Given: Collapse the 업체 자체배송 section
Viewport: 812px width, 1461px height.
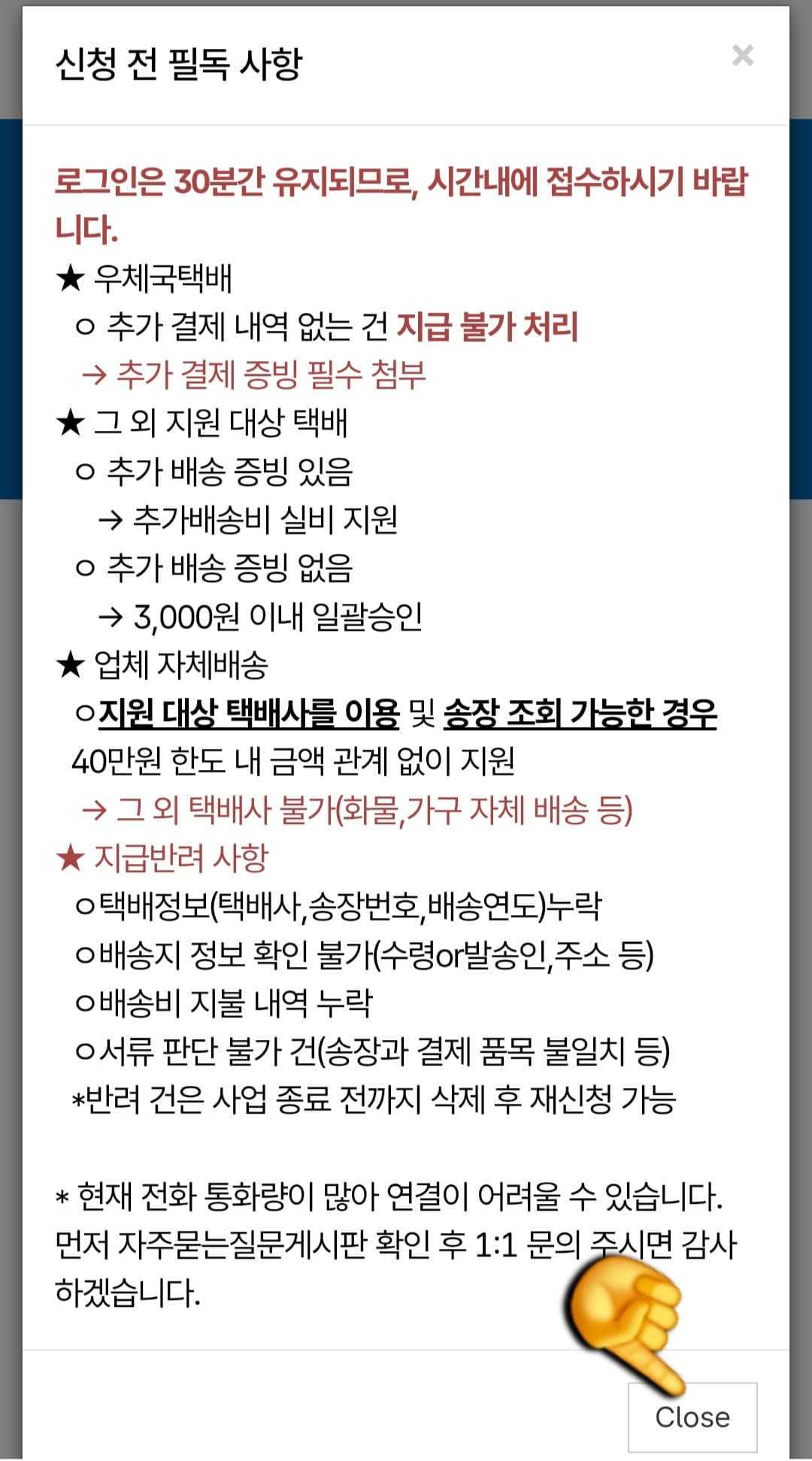Looking at the screenshot, I should pos(184,665).
